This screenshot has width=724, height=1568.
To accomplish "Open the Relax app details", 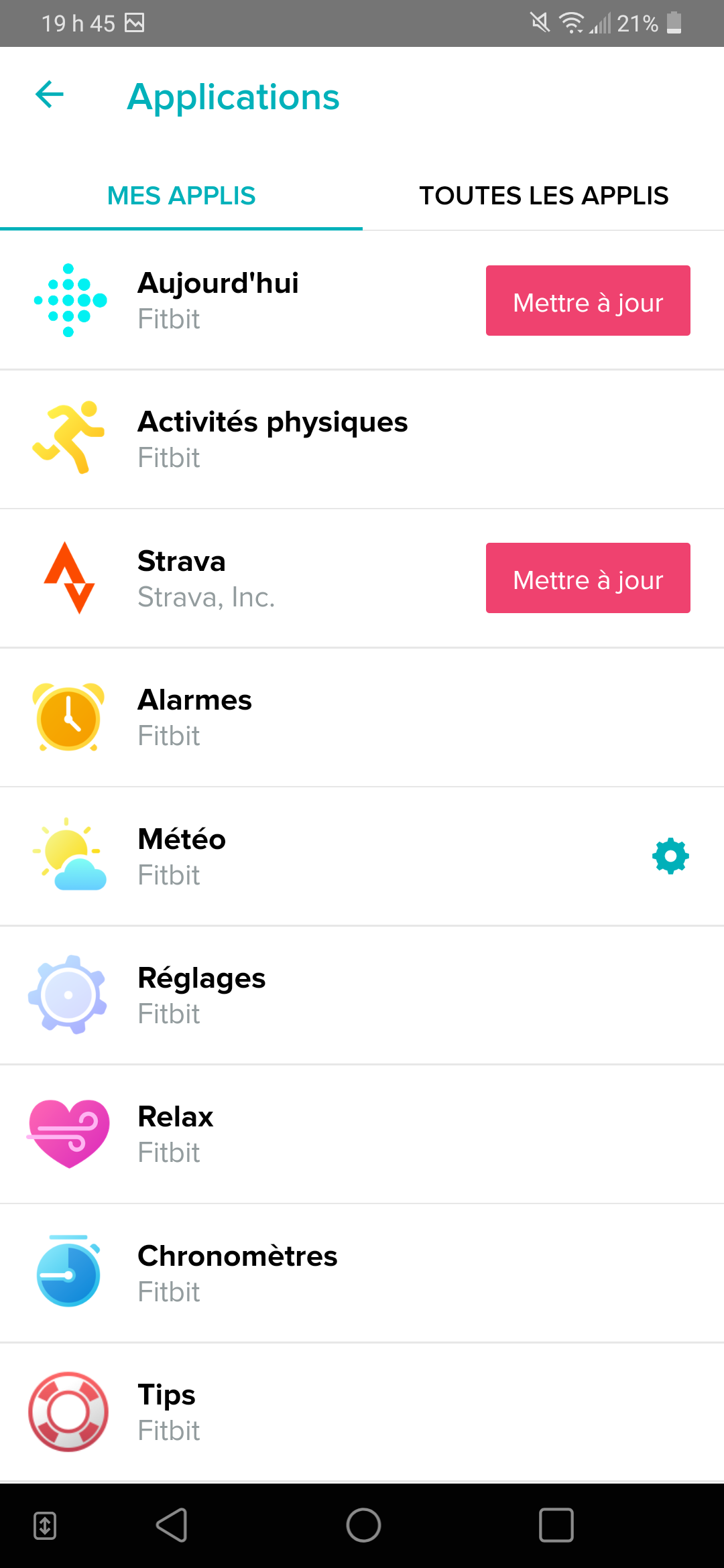I will tap(176, 1134).
